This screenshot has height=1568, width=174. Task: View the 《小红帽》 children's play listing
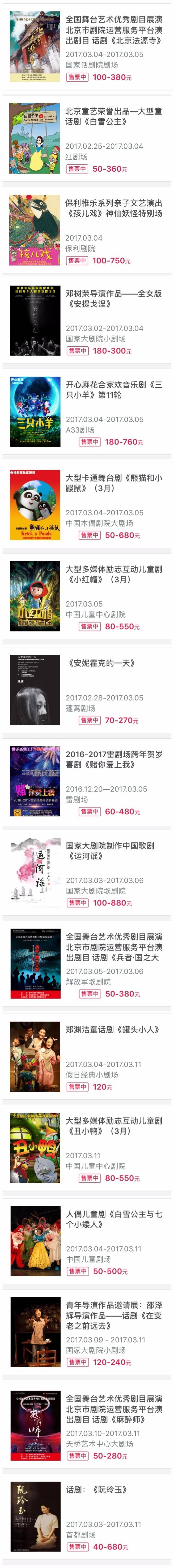pos(113,574)
